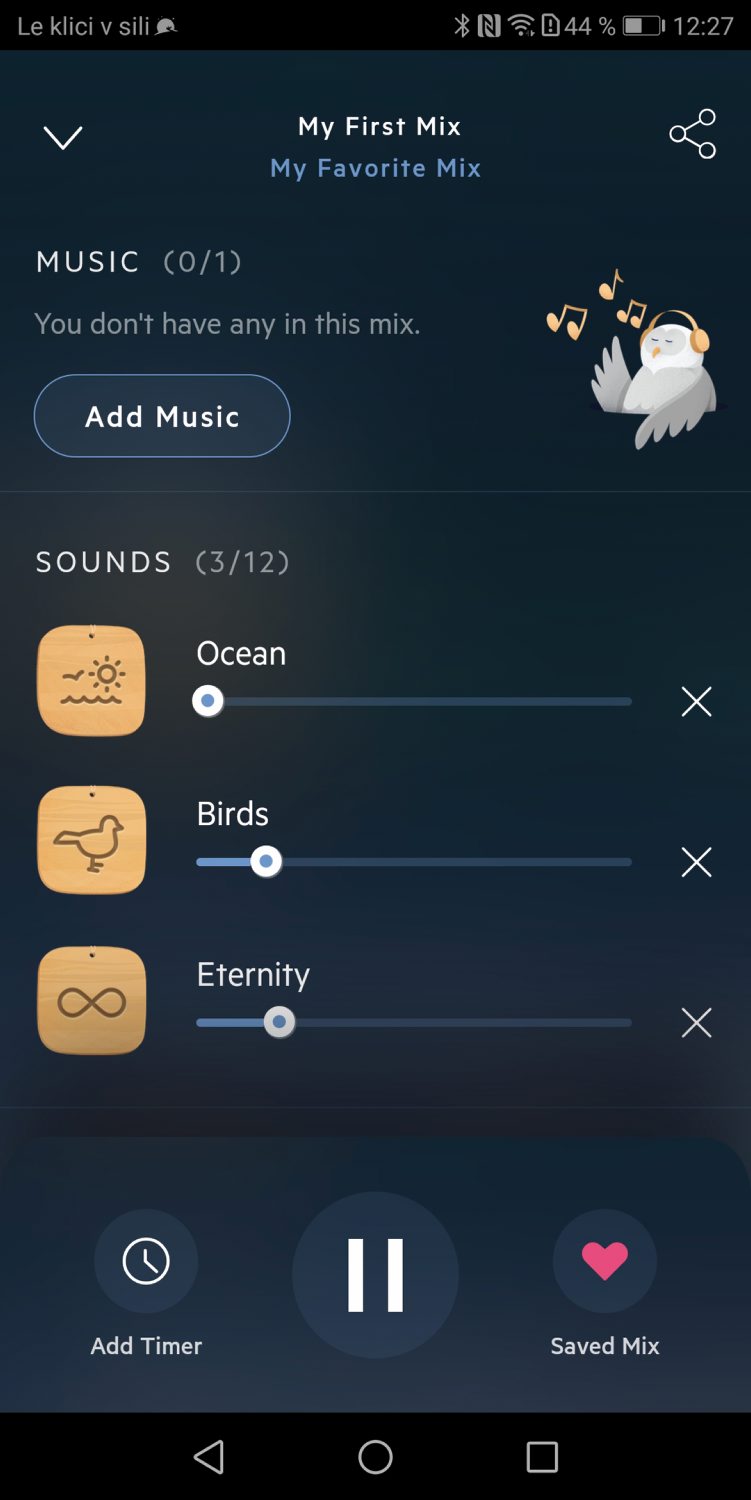This screenshot has width=751, height=1500.
Task: Add a timer to the mix
Action: point(146,1262)
